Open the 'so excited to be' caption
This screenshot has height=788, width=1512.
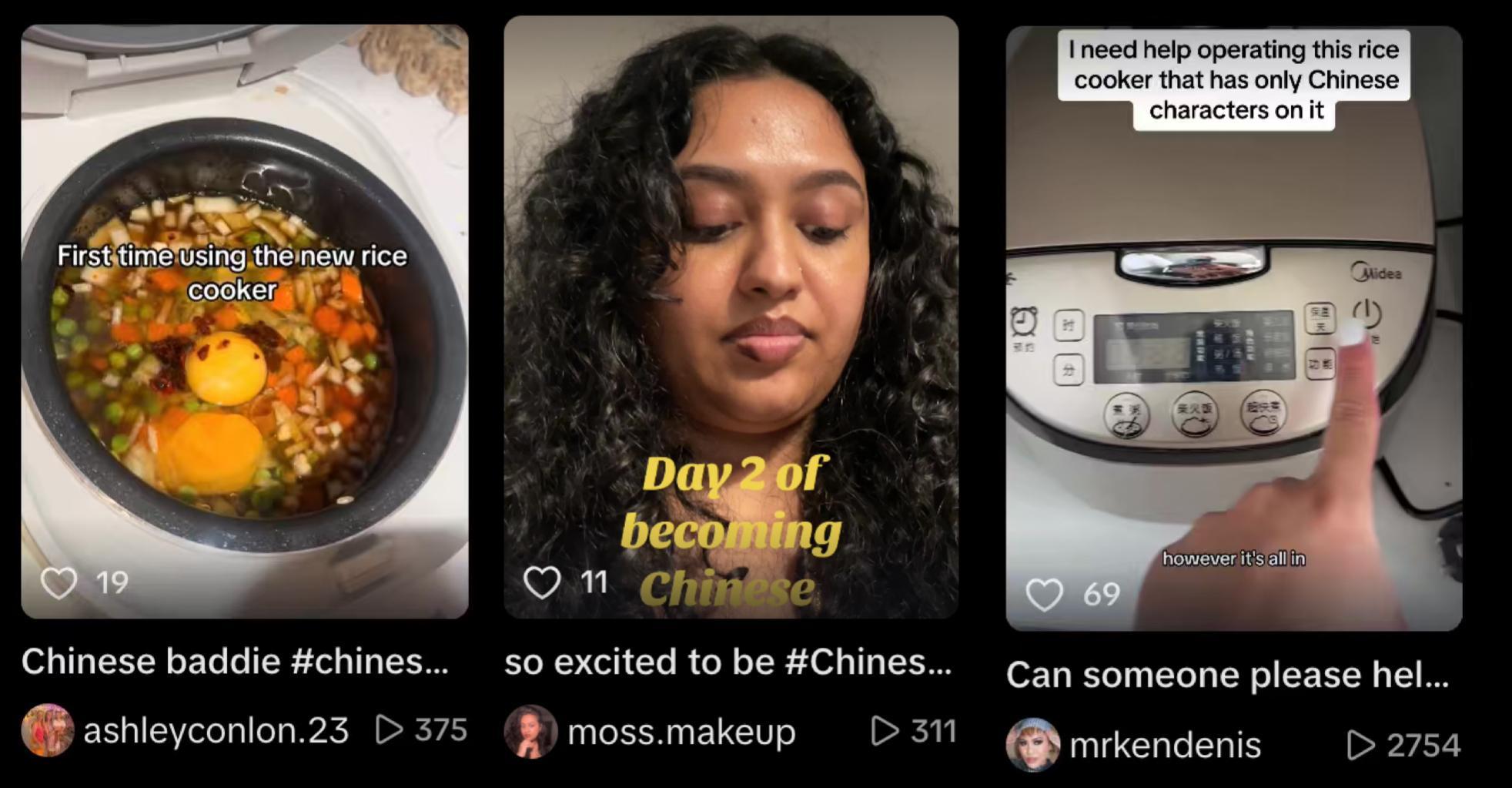728,662
